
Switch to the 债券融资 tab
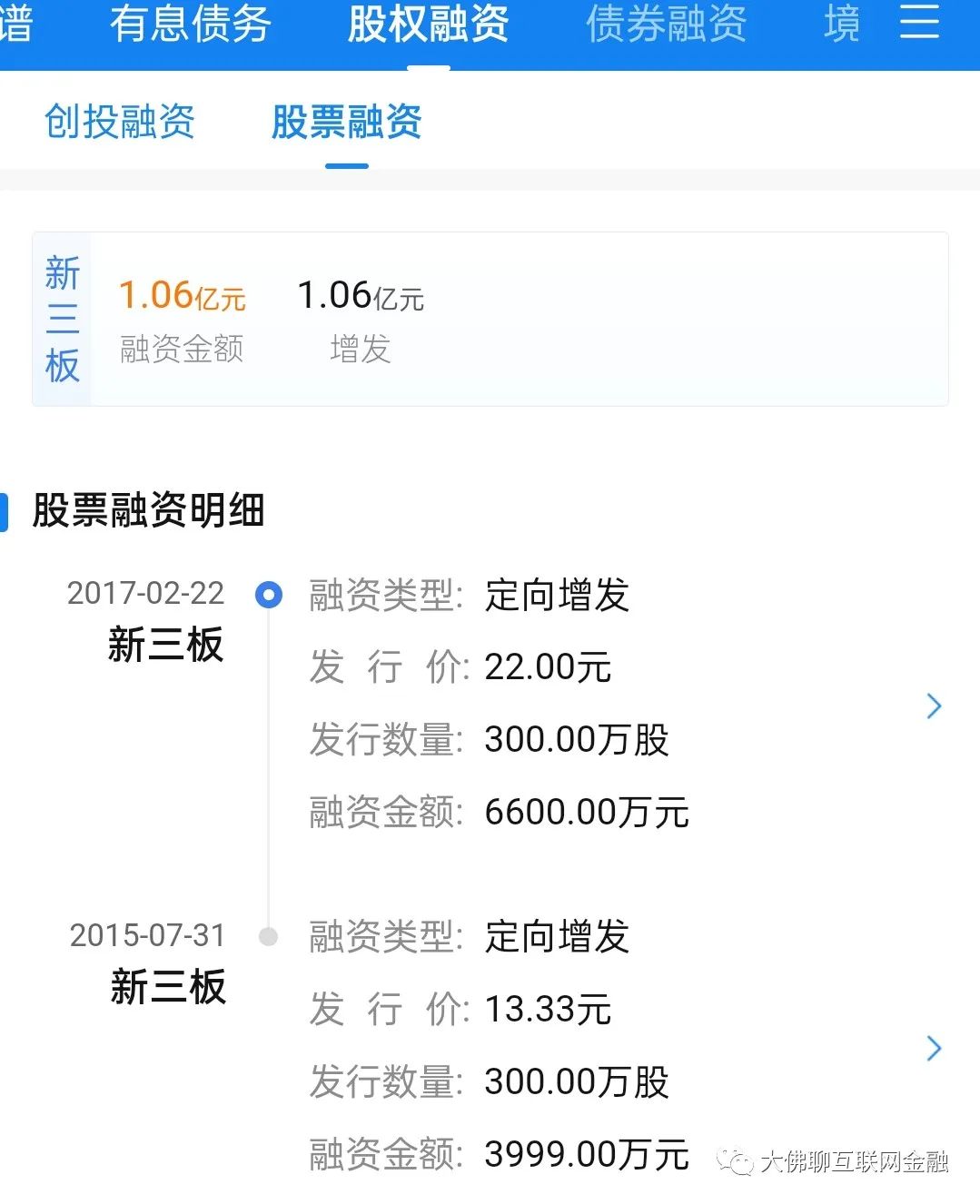pos(668,25)
